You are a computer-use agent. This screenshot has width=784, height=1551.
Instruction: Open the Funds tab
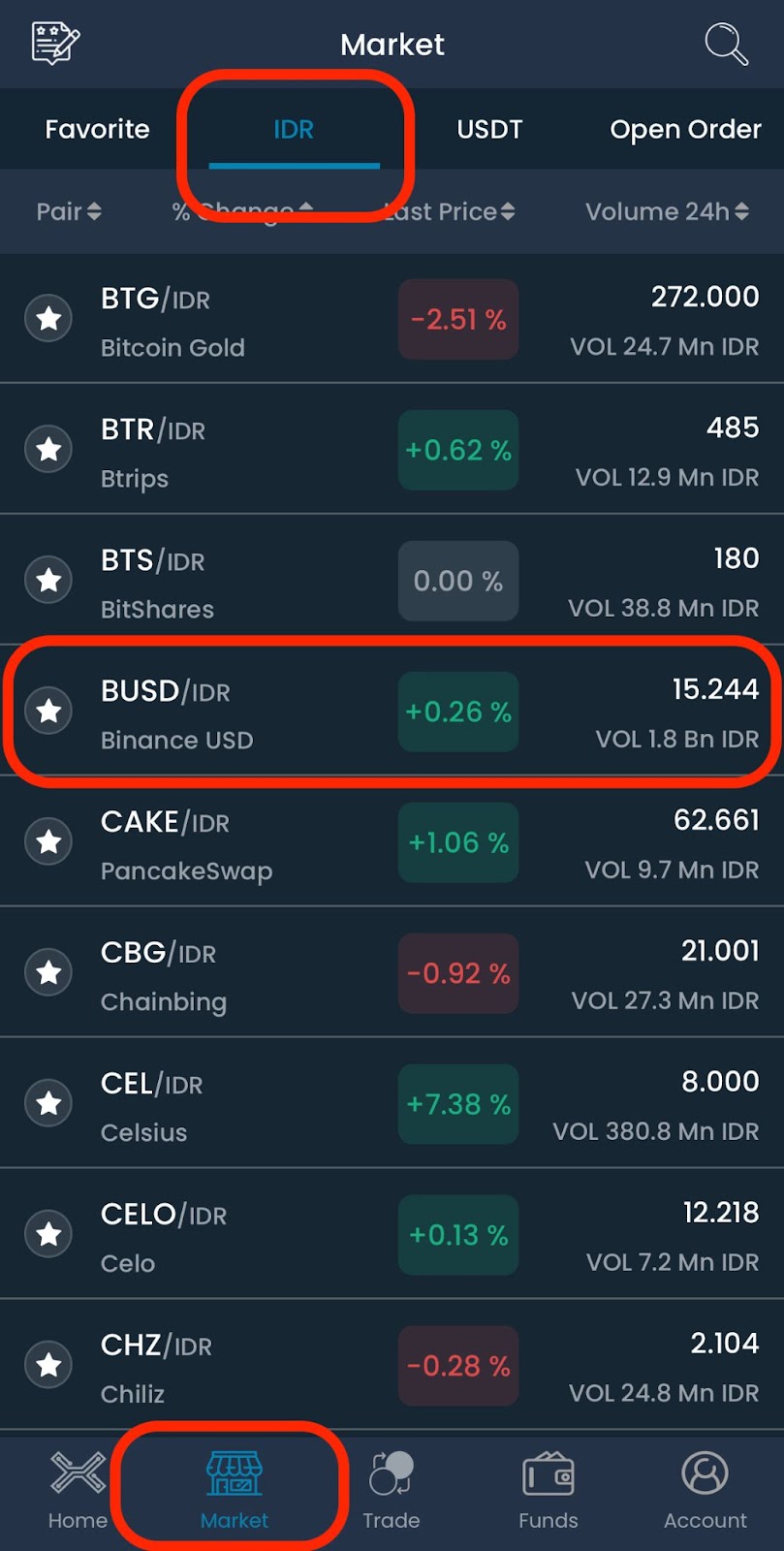549,1491
